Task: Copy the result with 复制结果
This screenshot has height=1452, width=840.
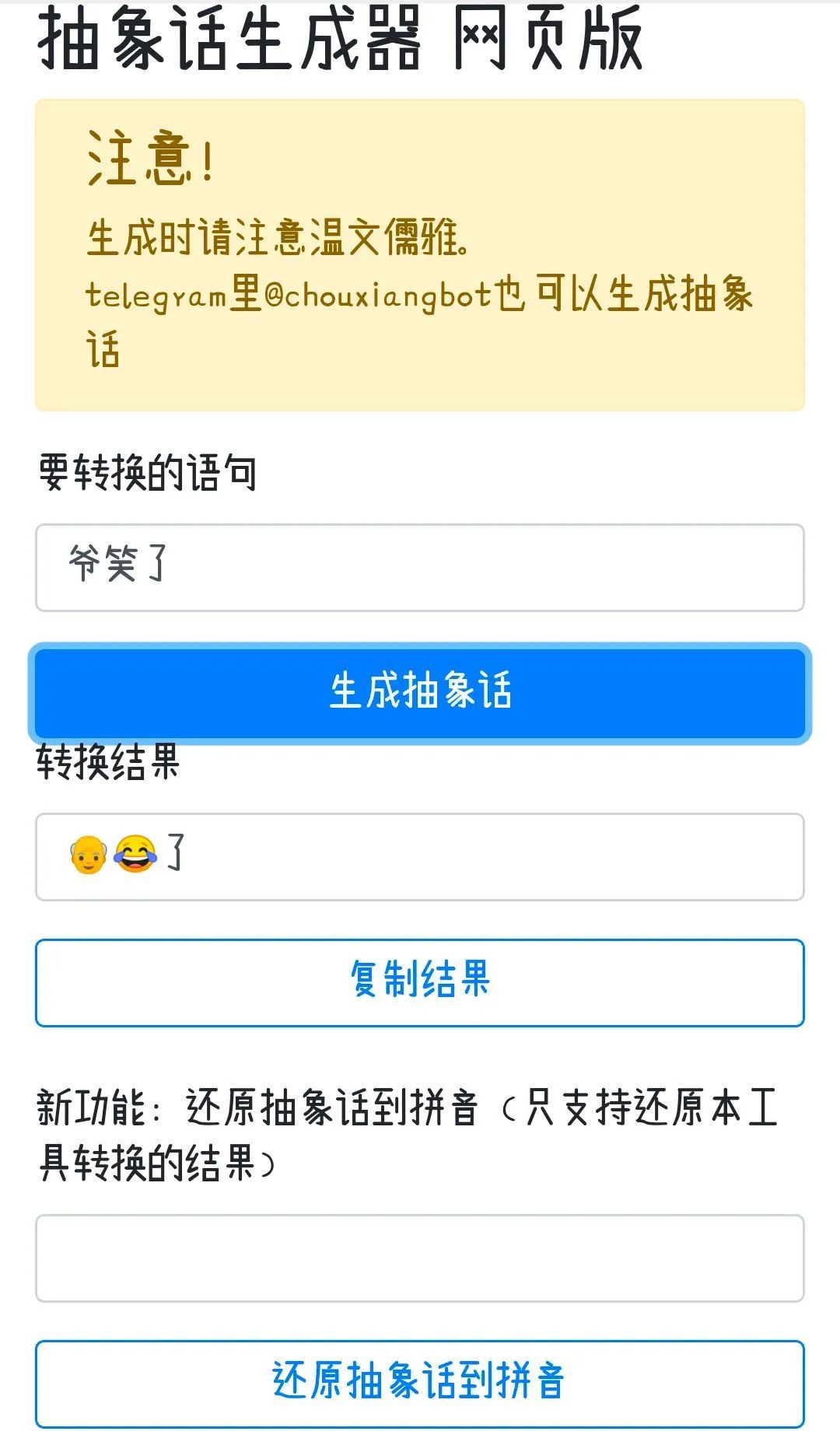Action: click(420, 982)
